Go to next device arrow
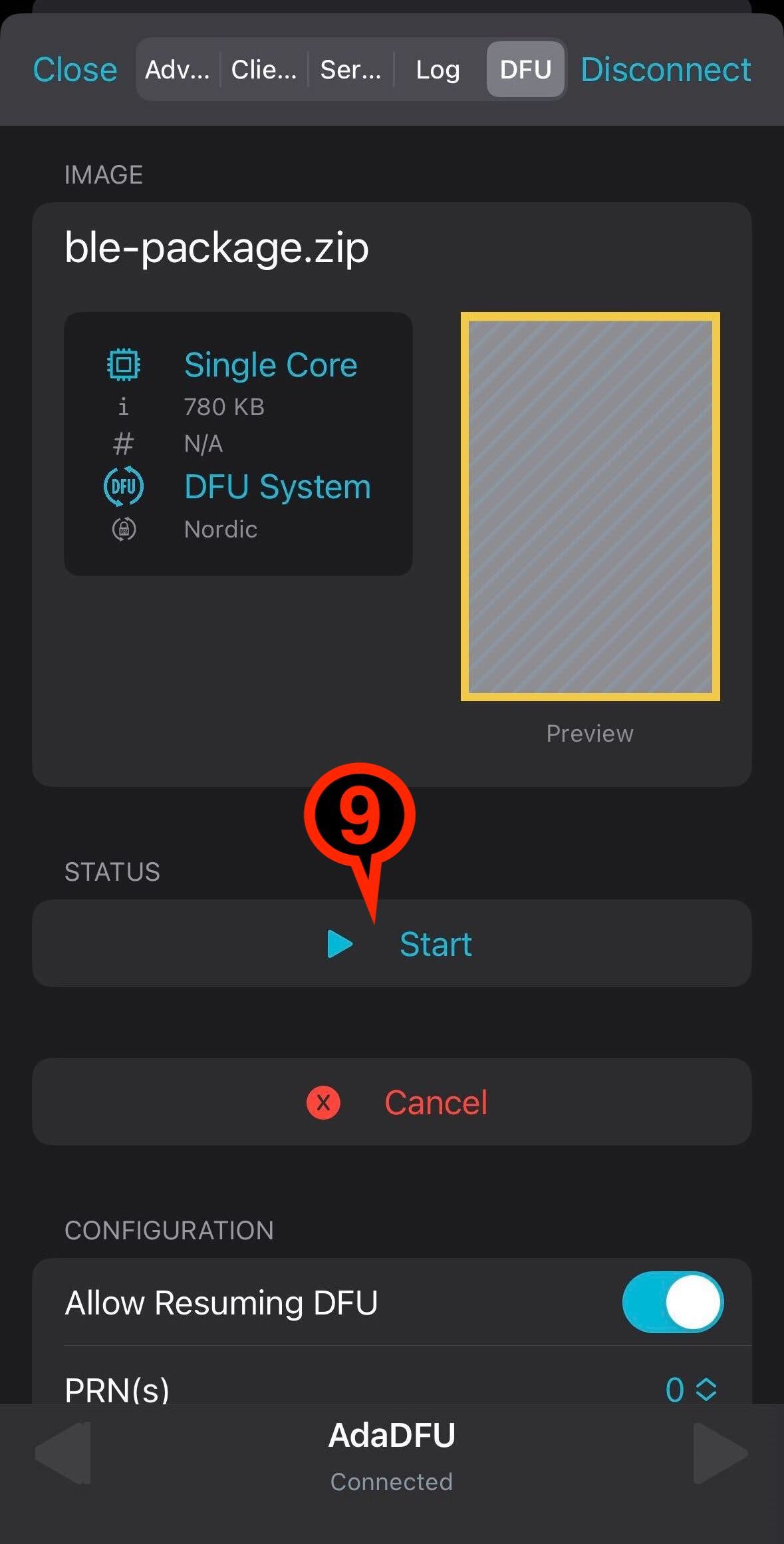The height and width of the screenshot is (1544, 784). 721,1454
